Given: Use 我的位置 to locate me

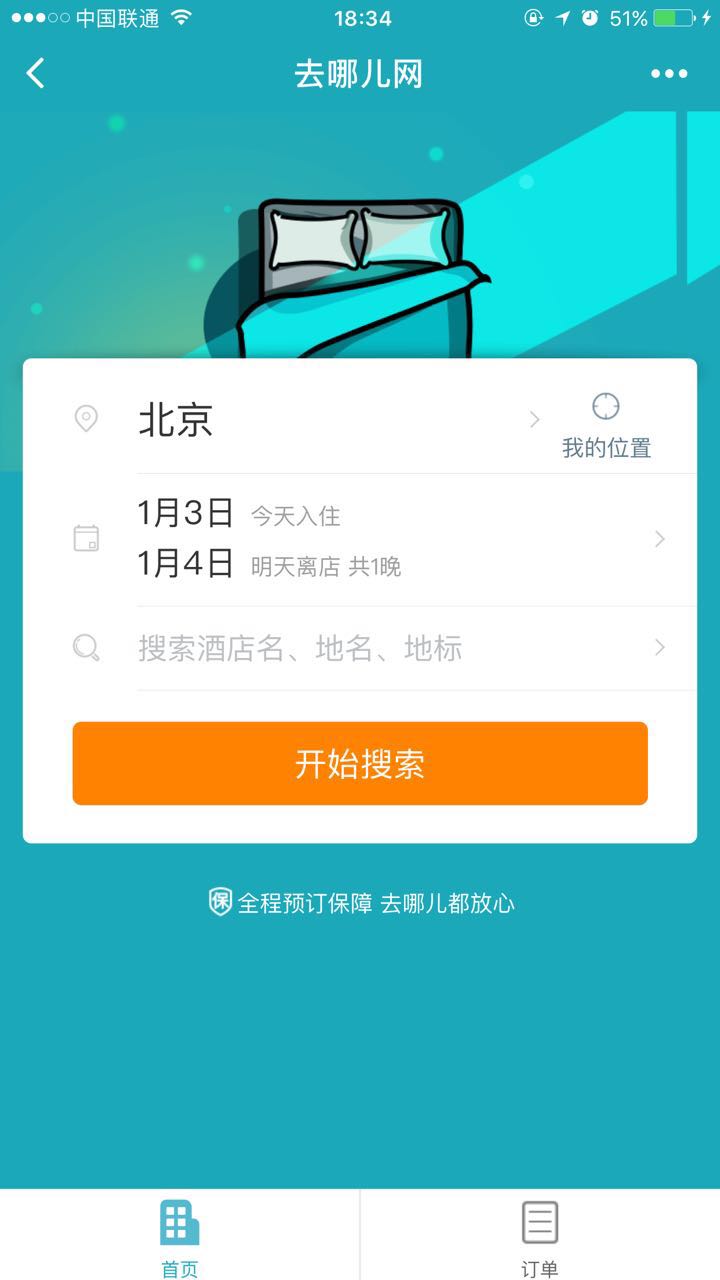Looking at the screenshot, I should 606,425.
